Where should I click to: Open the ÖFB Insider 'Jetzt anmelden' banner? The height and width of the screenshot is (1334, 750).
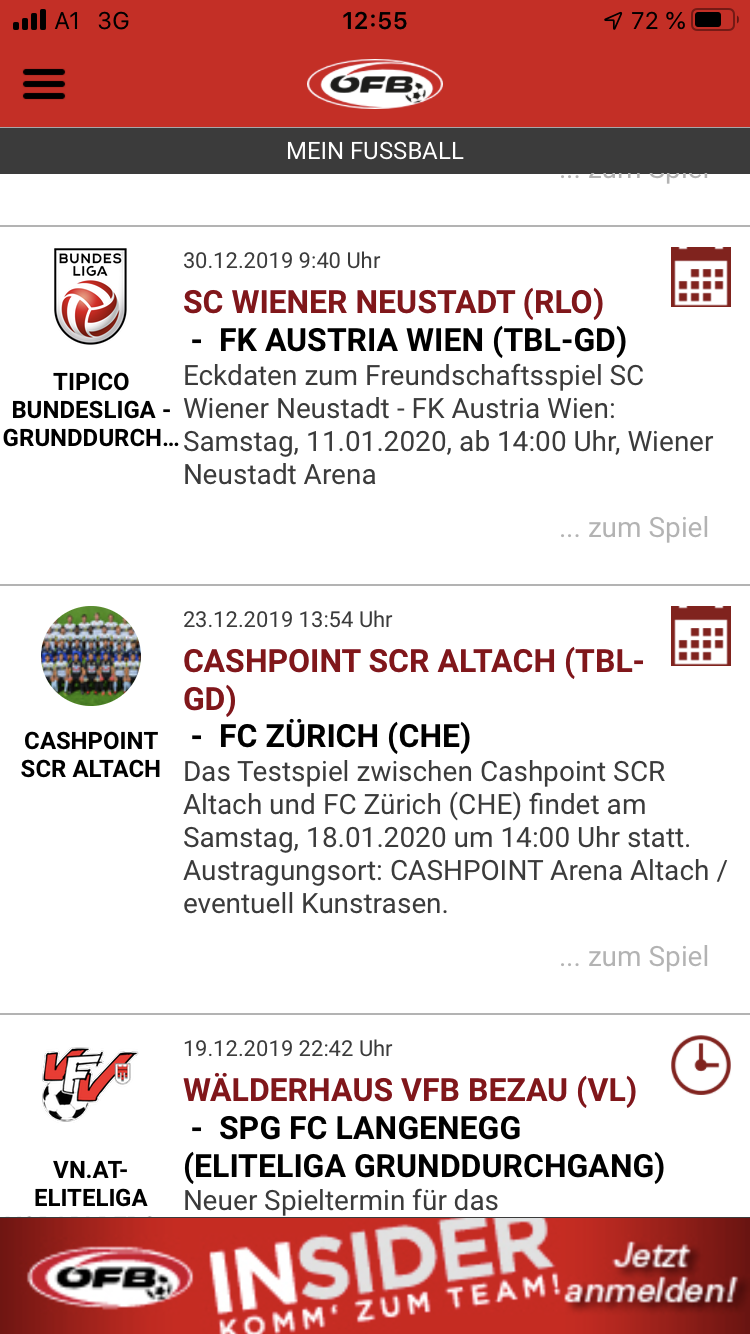[375, 1276]
